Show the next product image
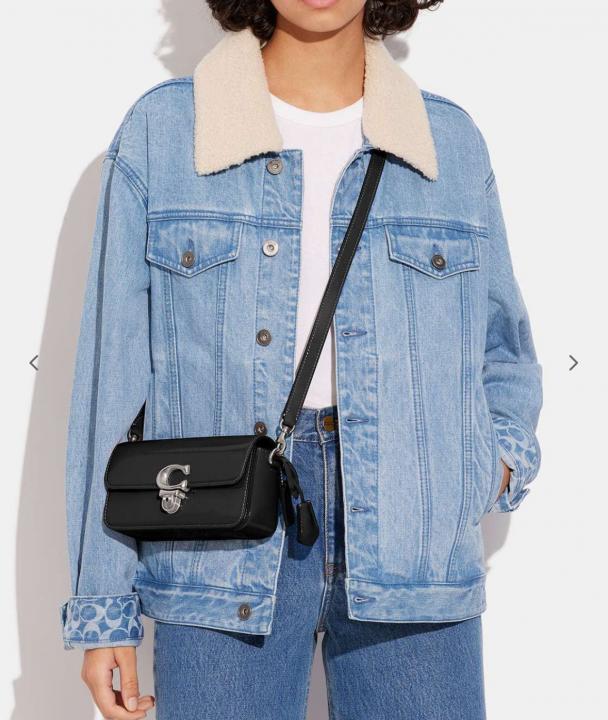The width and height of the screenshot is (608, 720). [x=573, y=362]
